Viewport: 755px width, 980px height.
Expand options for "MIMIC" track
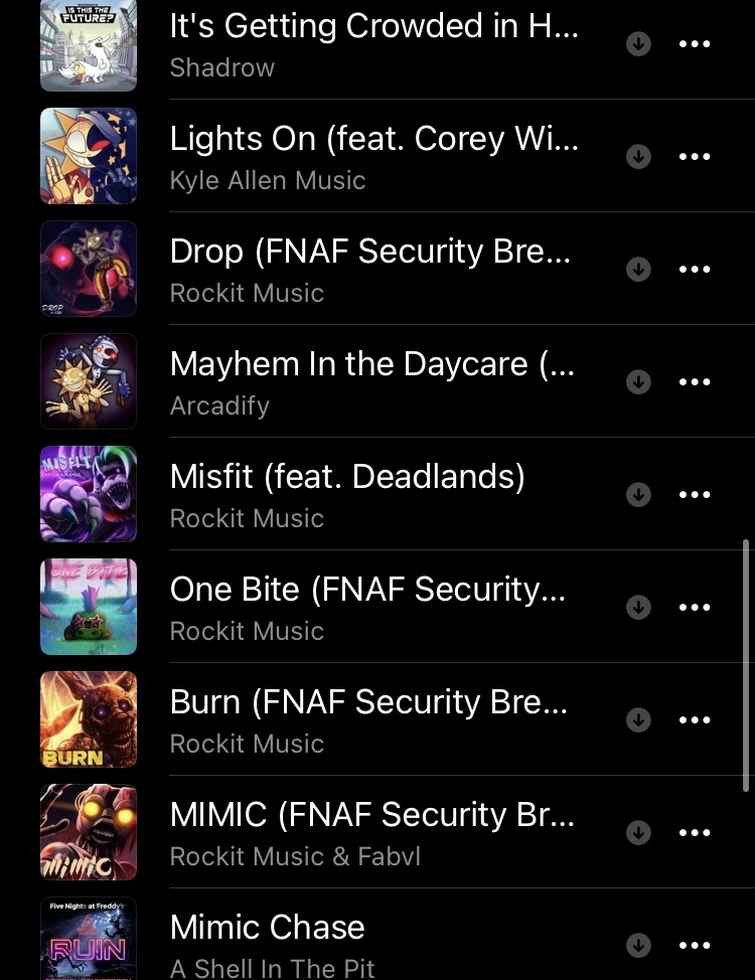pos(694,832)
